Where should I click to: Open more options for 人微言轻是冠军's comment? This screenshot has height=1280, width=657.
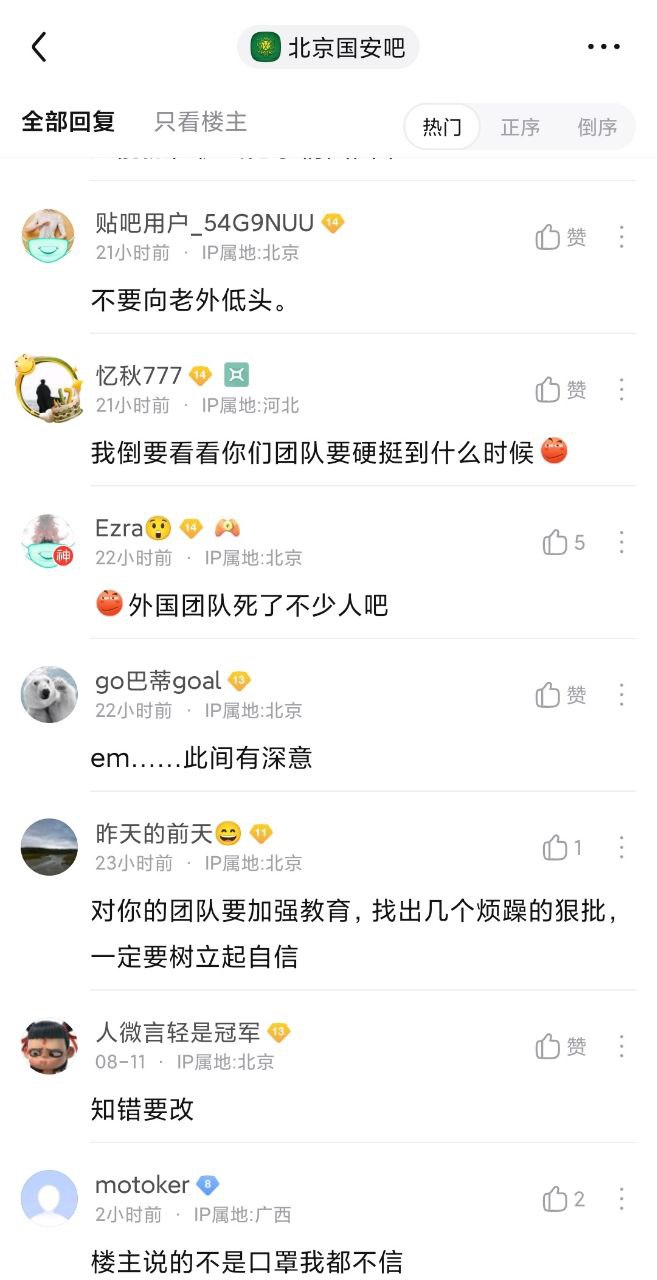(621, 1047)
